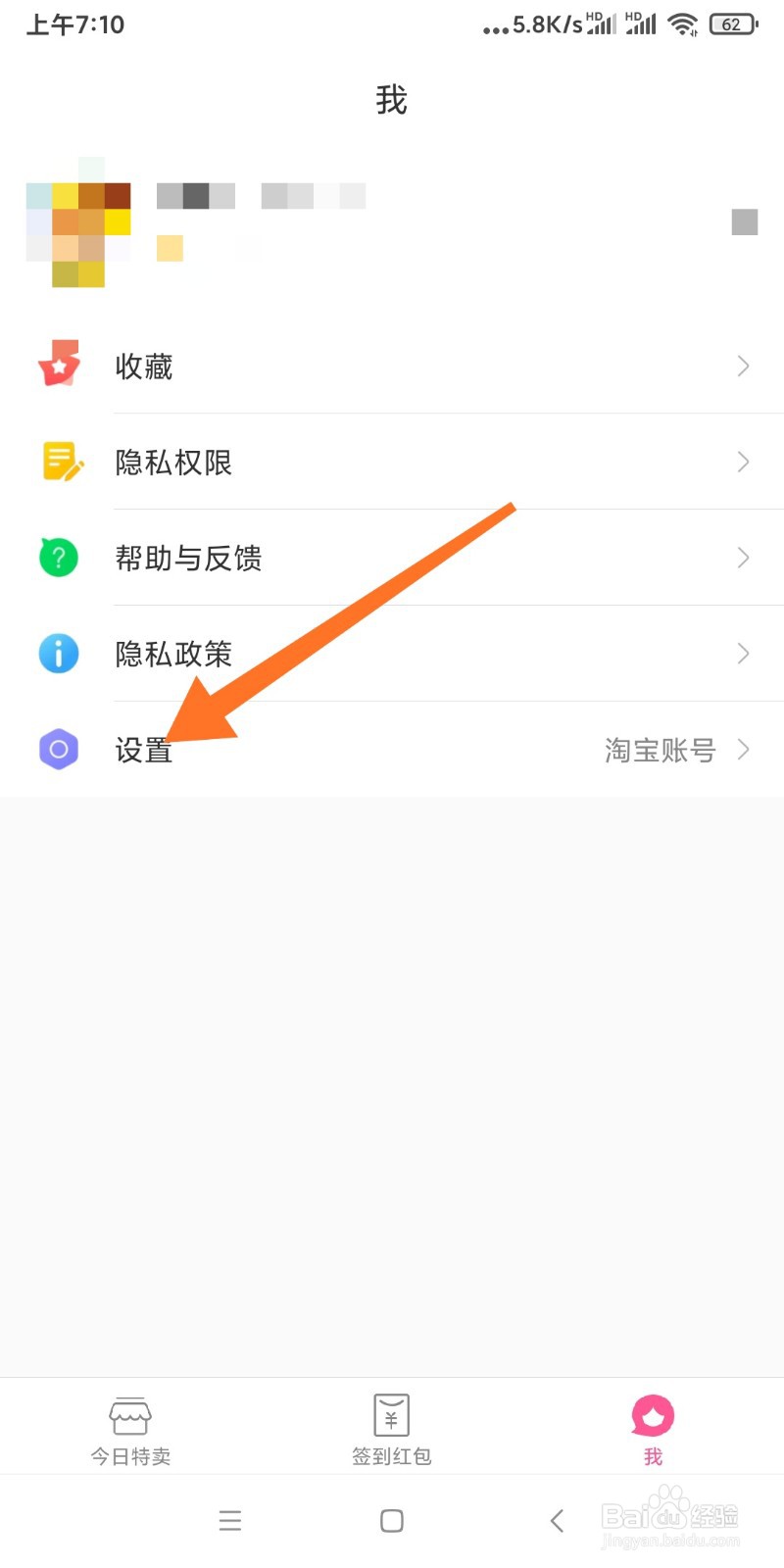
Task: Tap the 帮助与反馈 question mark icon
Action: tap(58, 557)
